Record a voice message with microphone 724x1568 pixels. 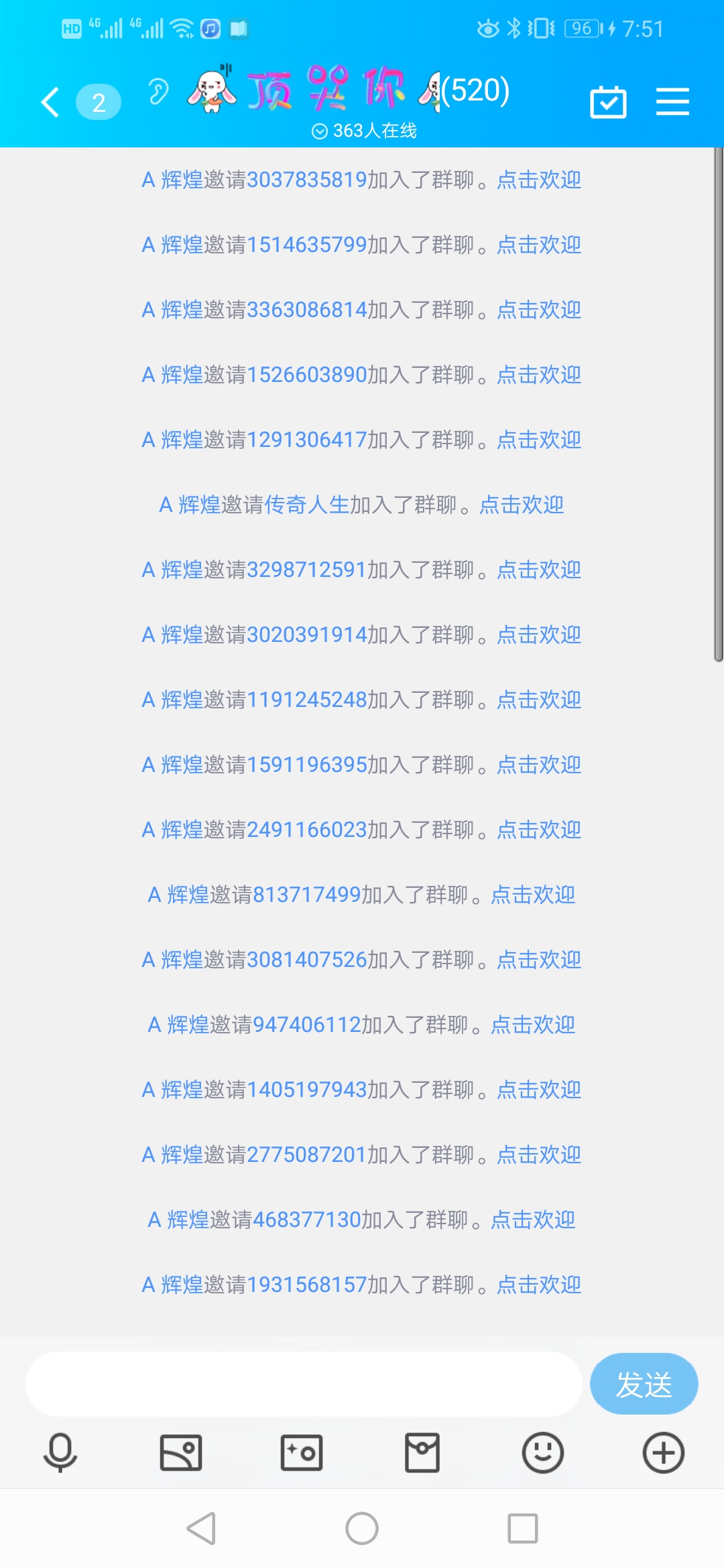60,1453
